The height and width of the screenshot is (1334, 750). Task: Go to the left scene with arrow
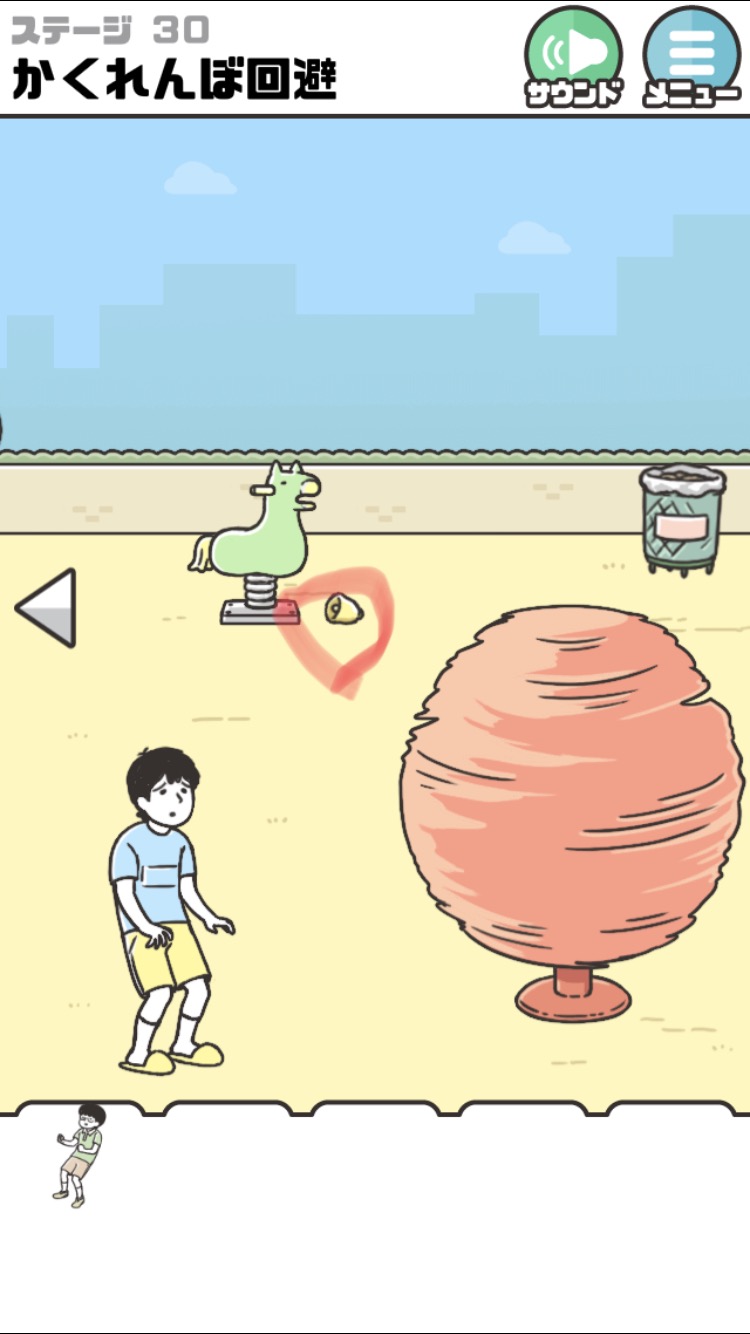(x=46, y=607)
